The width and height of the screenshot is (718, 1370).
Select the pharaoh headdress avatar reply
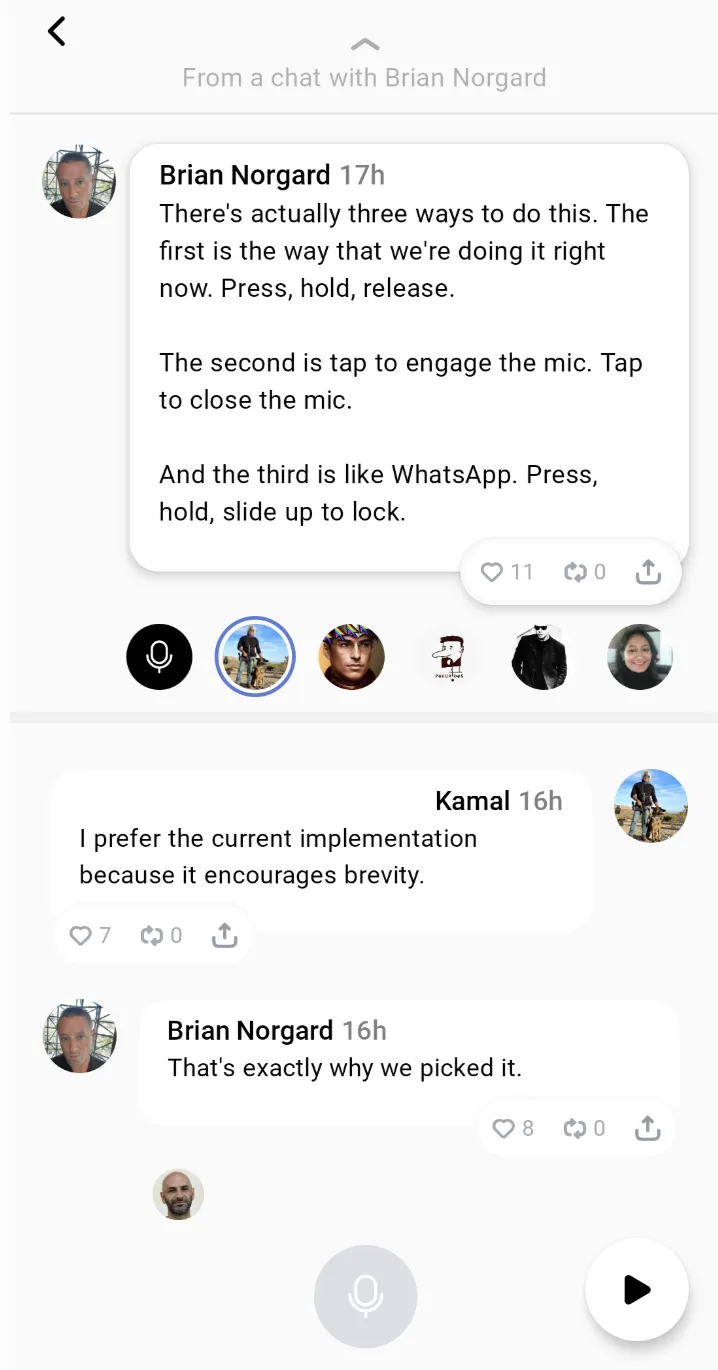[x=352, y=657]
